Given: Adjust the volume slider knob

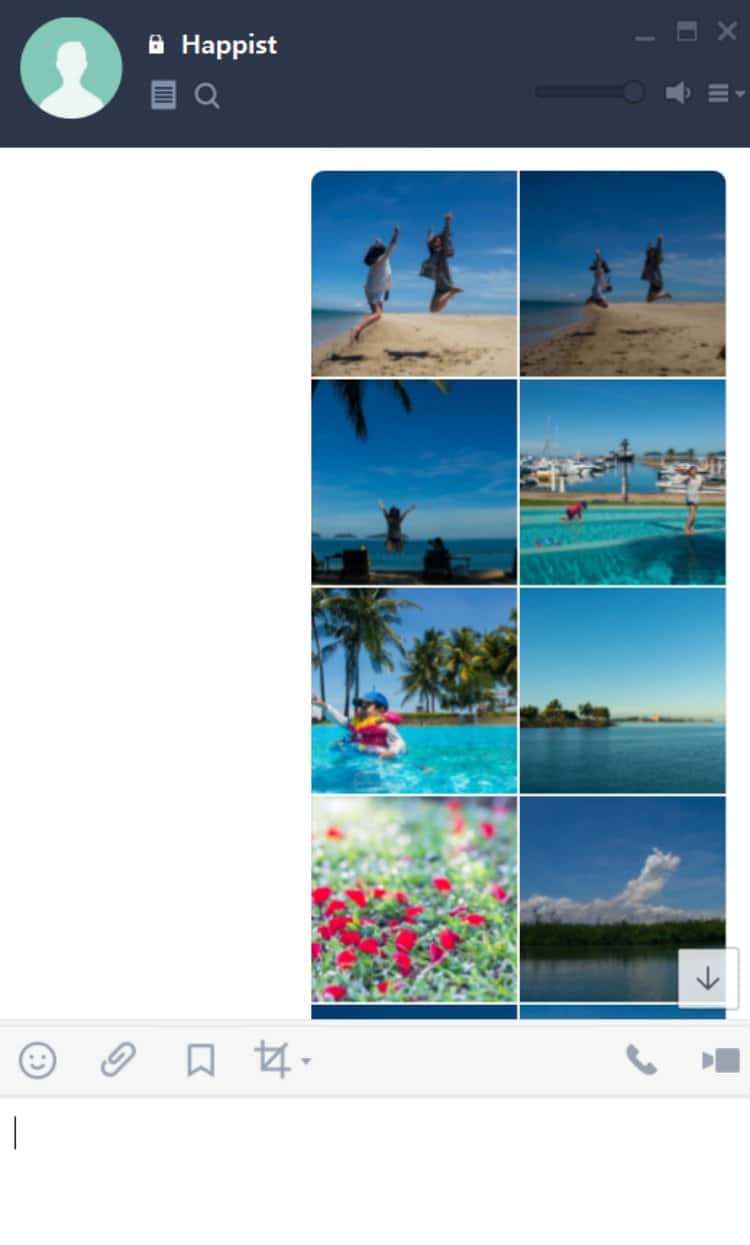Looking at the screenshot, I should 633,92.
